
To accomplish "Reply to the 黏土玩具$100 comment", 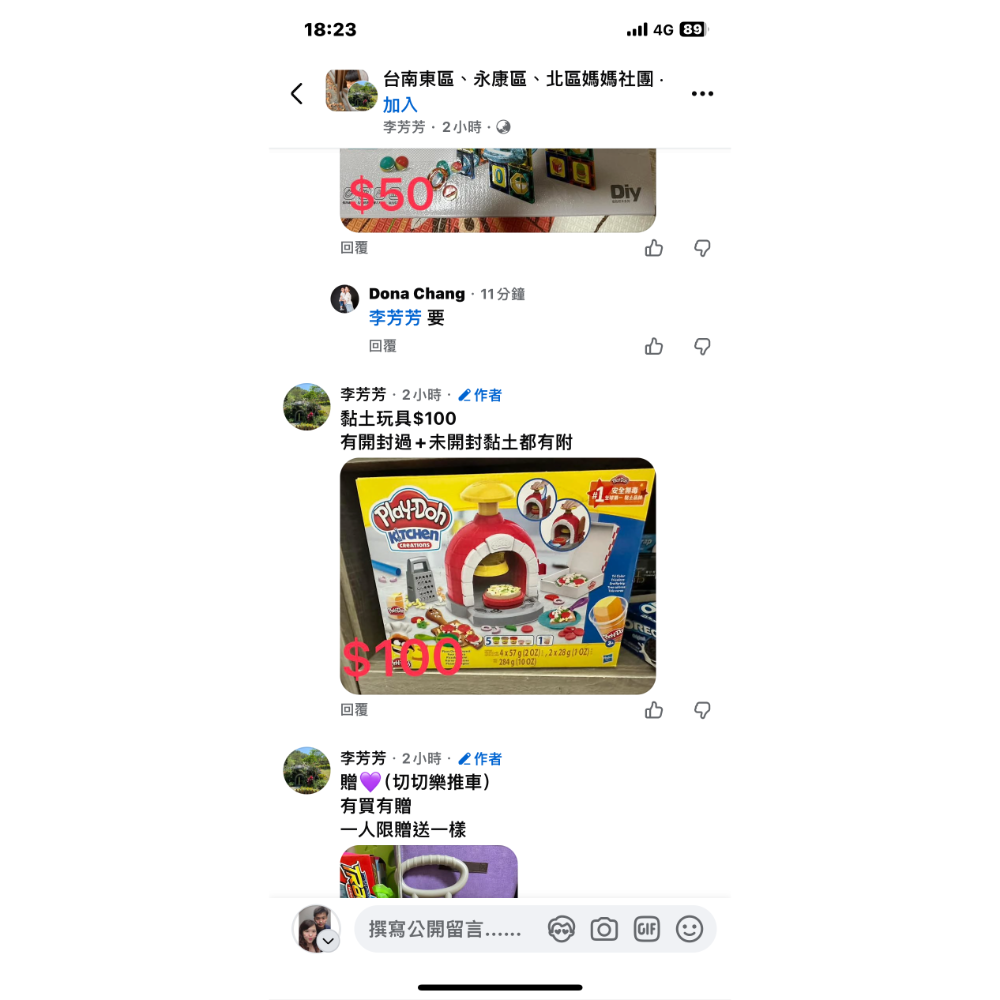I will point(354,710).
